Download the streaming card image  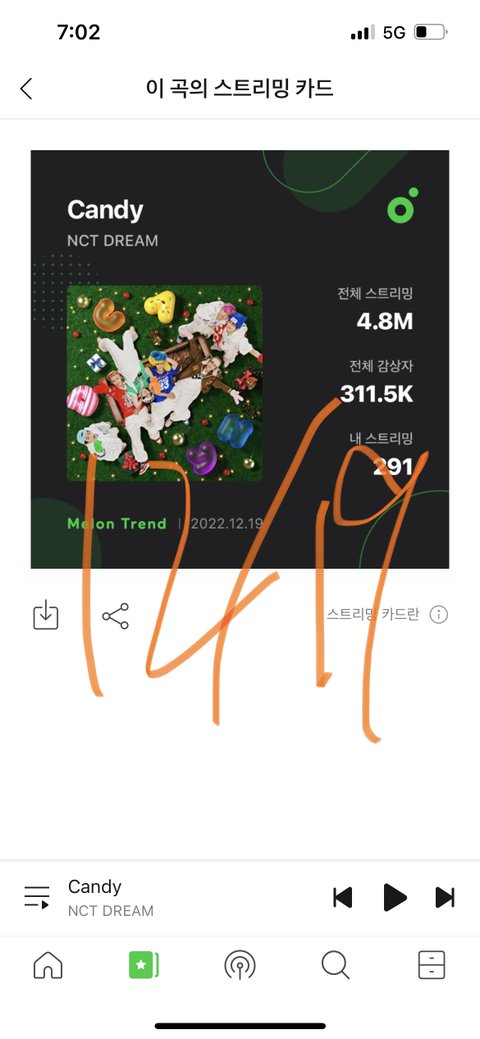[46, 615]
